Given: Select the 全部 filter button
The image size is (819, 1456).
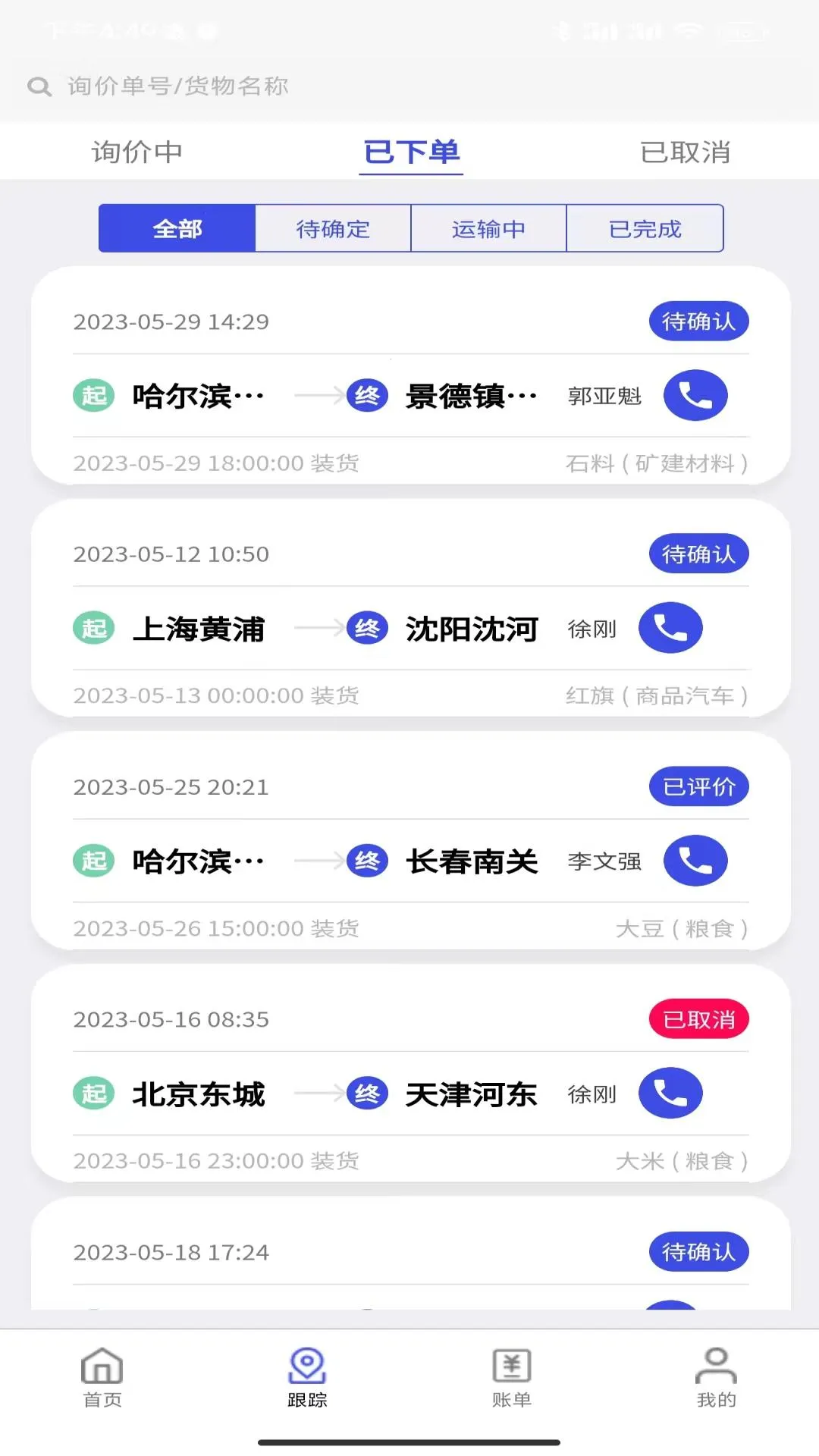Looking at the screenshot, I should pyautogui.click(x=176, y=228).
